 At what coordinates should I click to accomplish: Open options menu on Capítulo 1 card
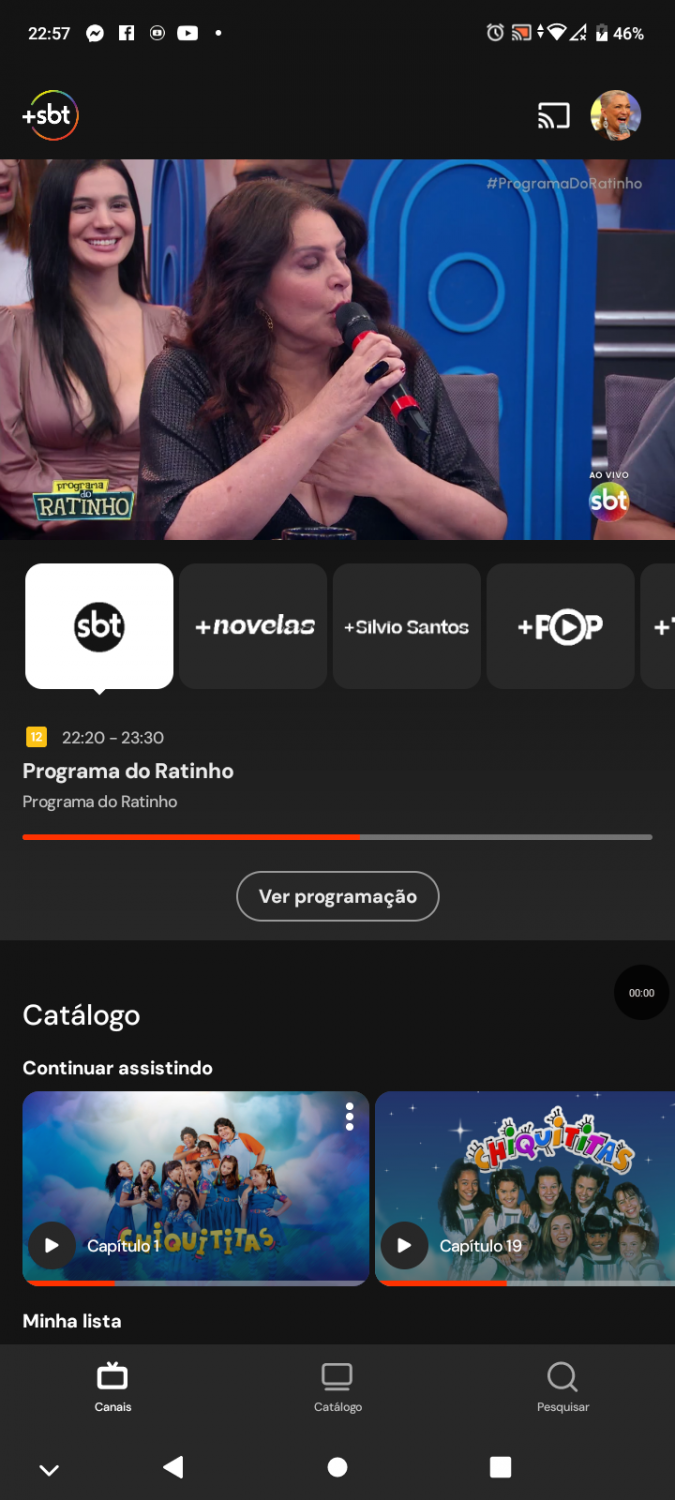[x=349, y=1117]
